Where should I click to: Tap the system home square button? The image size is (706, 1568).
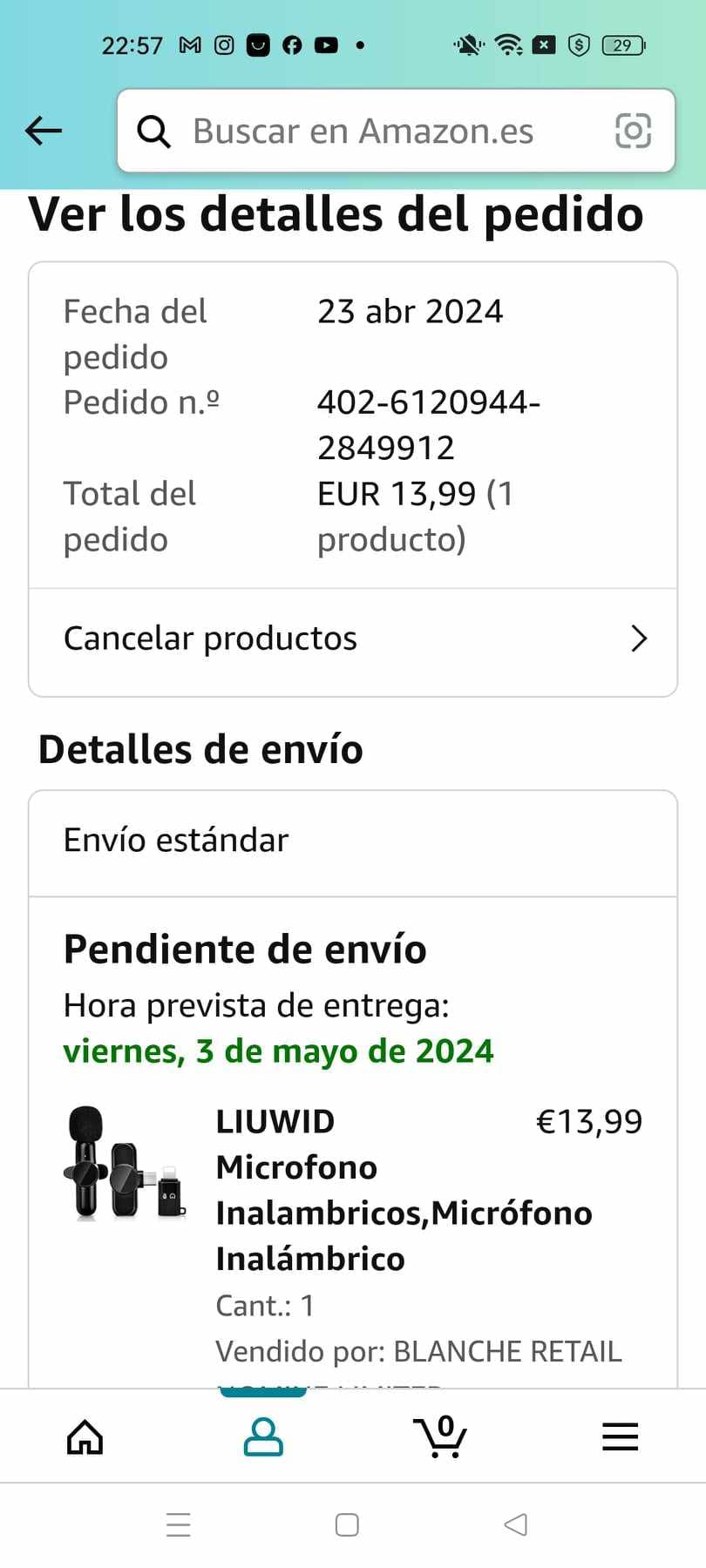[x=347, y=1524]
